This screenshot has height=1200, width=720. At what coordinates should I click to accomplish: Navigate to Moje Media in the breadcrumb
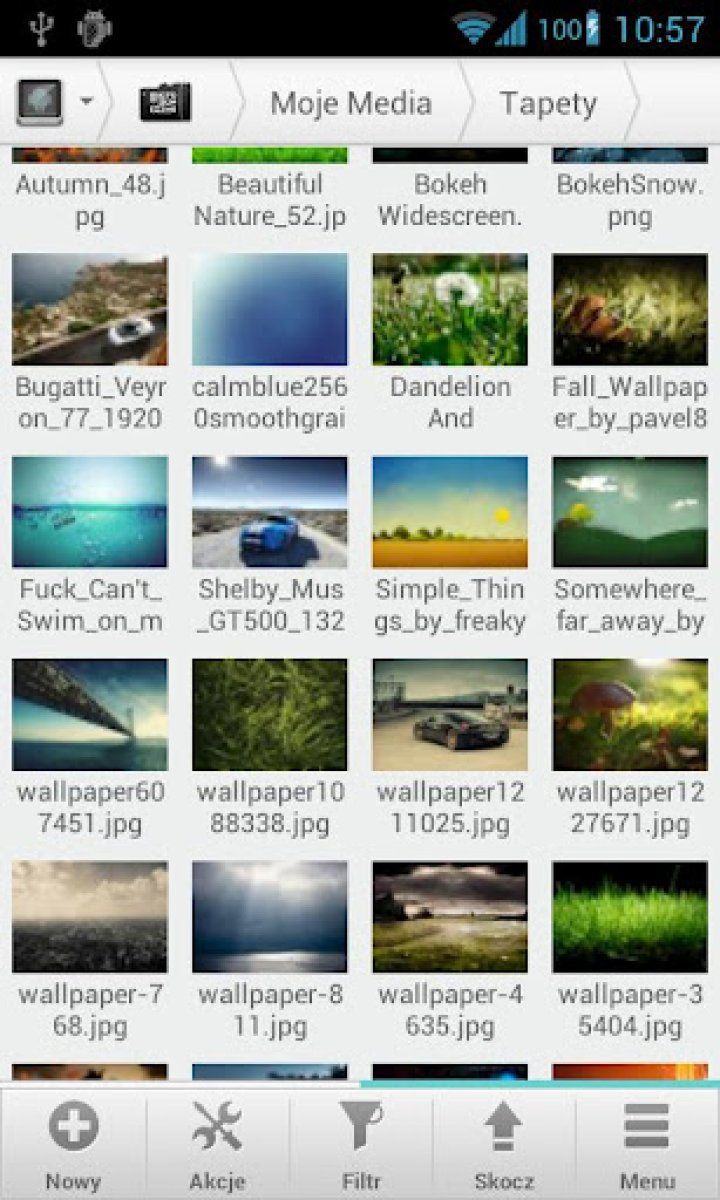350,103
